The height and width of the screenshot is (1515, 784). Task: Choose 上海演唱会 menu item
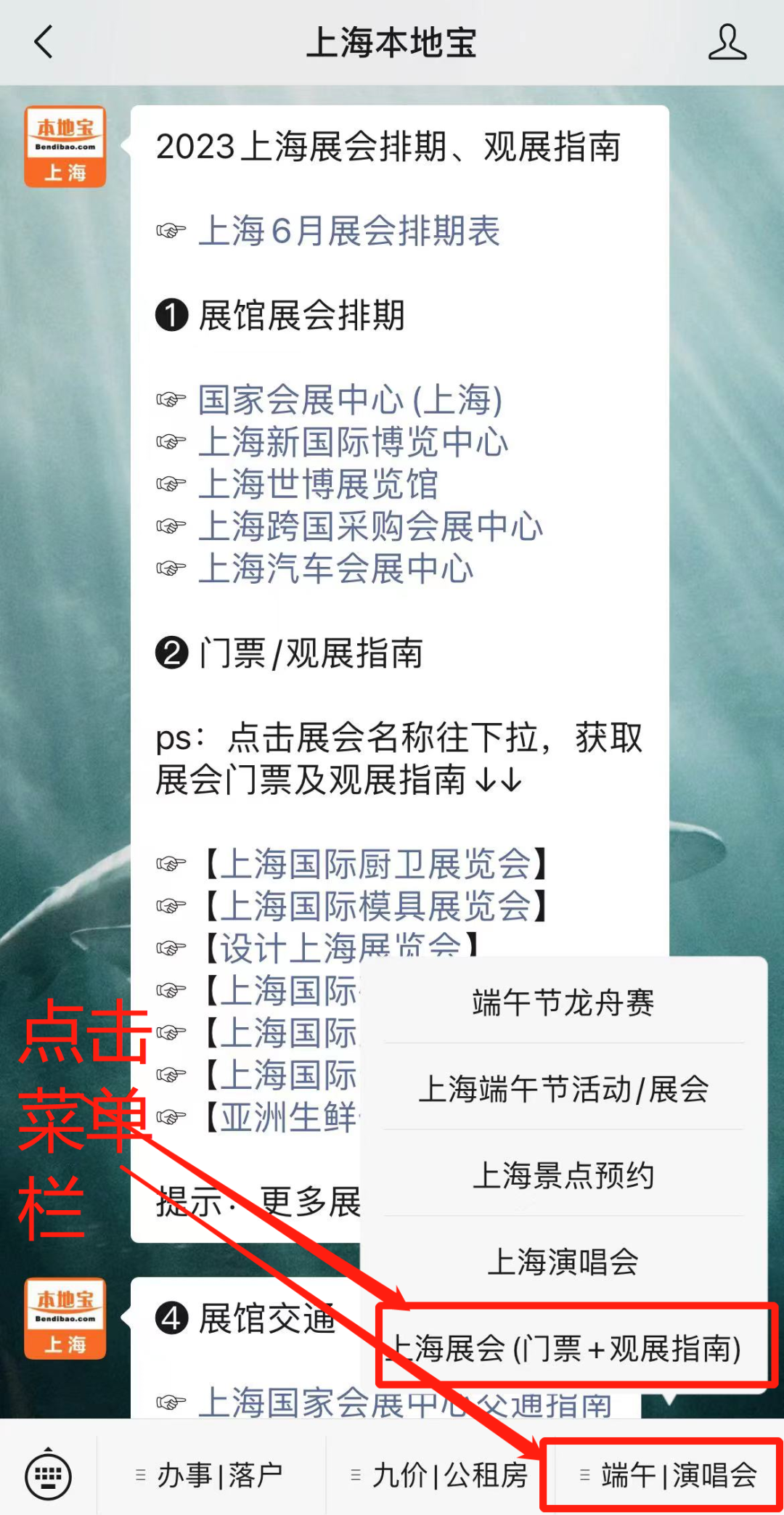tap(563, 1262)
